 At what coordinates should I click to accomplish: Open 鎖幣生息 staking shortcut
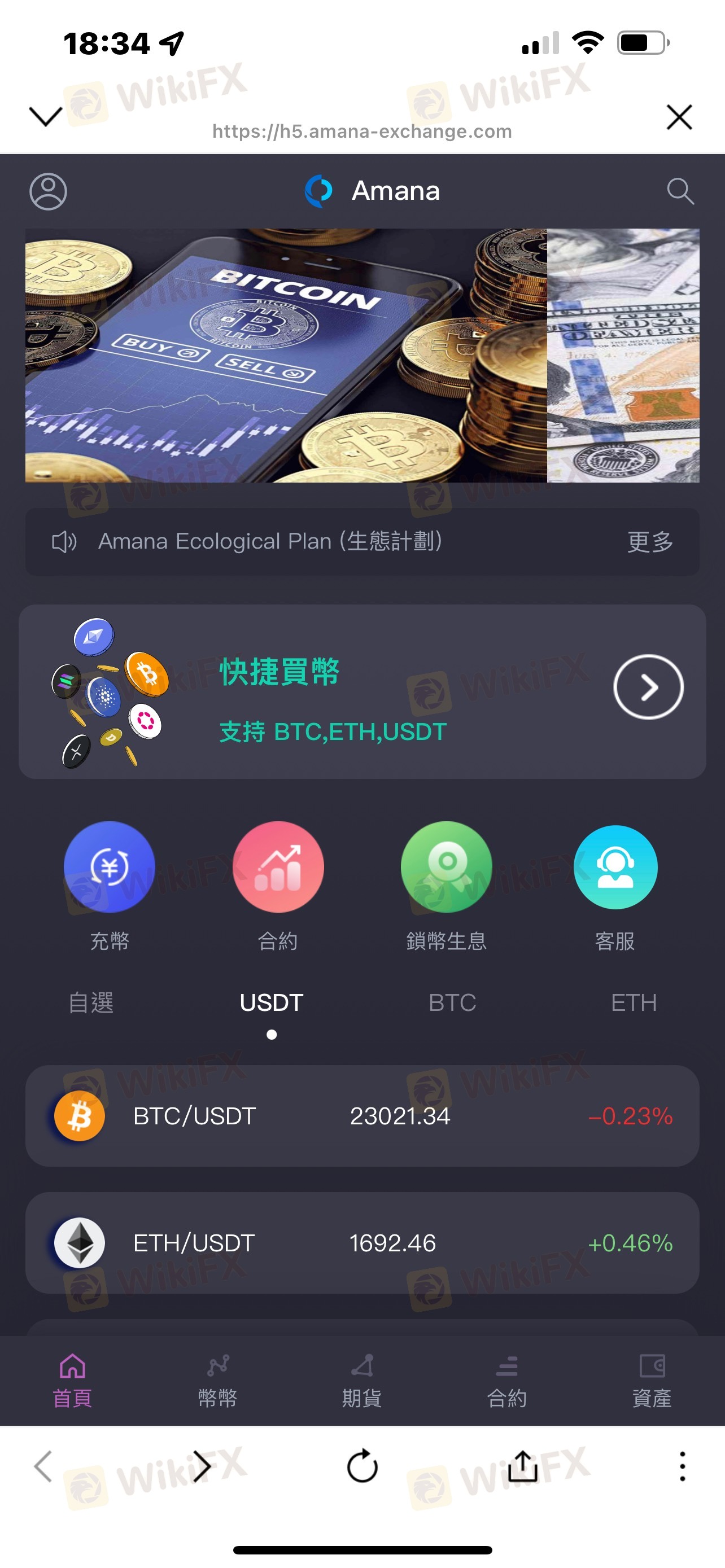point(446,868)
